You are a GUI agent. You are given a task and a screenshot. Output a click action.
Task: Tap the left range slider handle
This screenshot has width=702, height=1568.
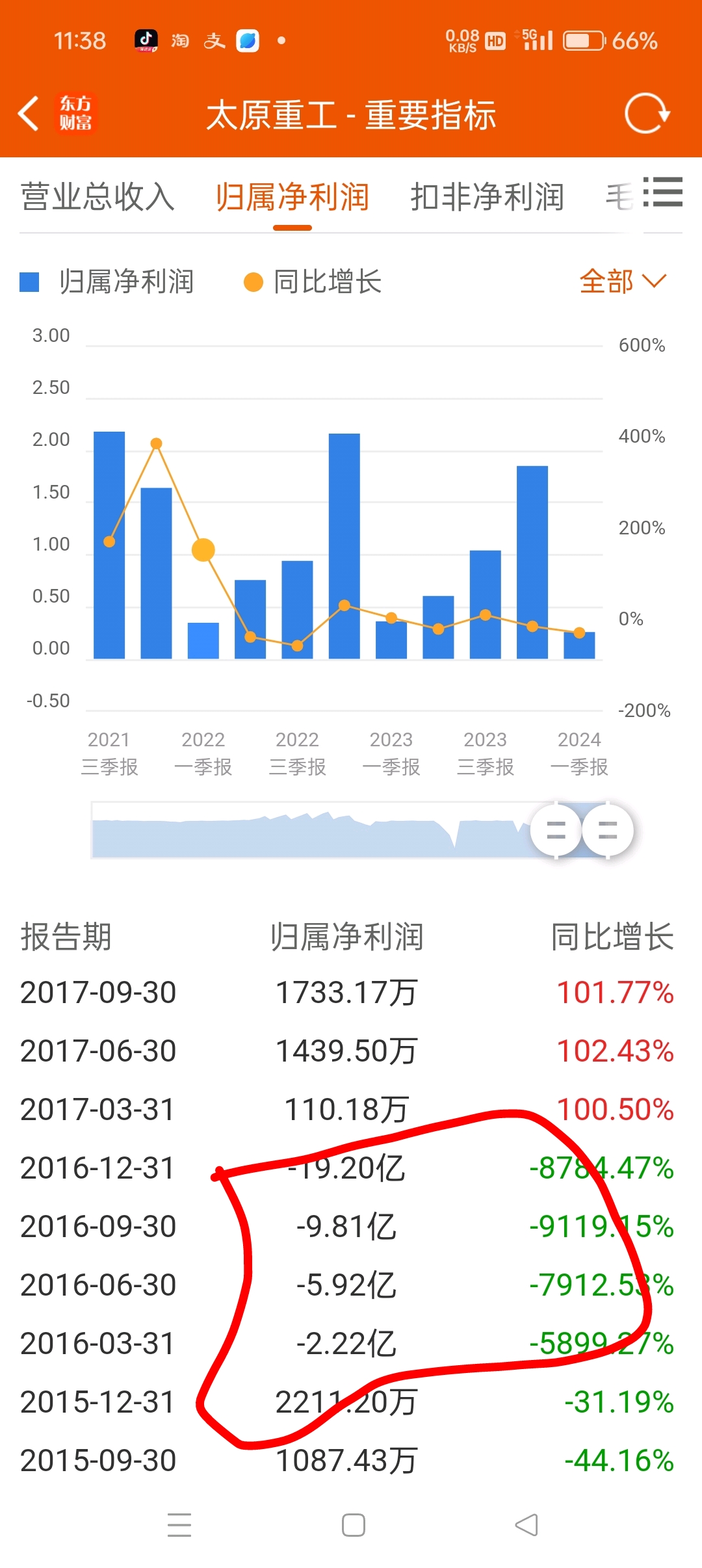[x=556, y=830]
